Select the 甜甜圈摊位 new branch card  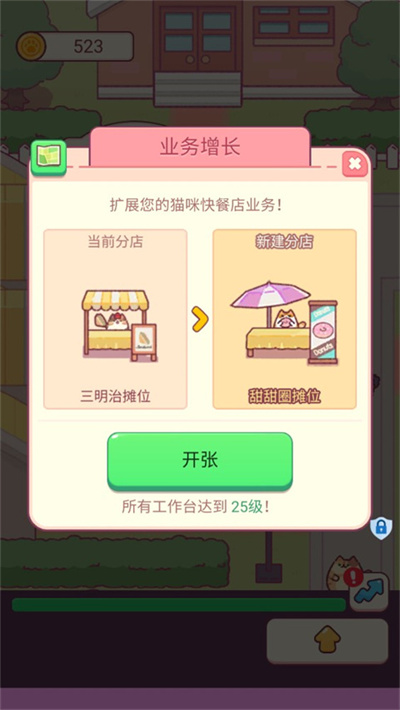pos(284,319)
